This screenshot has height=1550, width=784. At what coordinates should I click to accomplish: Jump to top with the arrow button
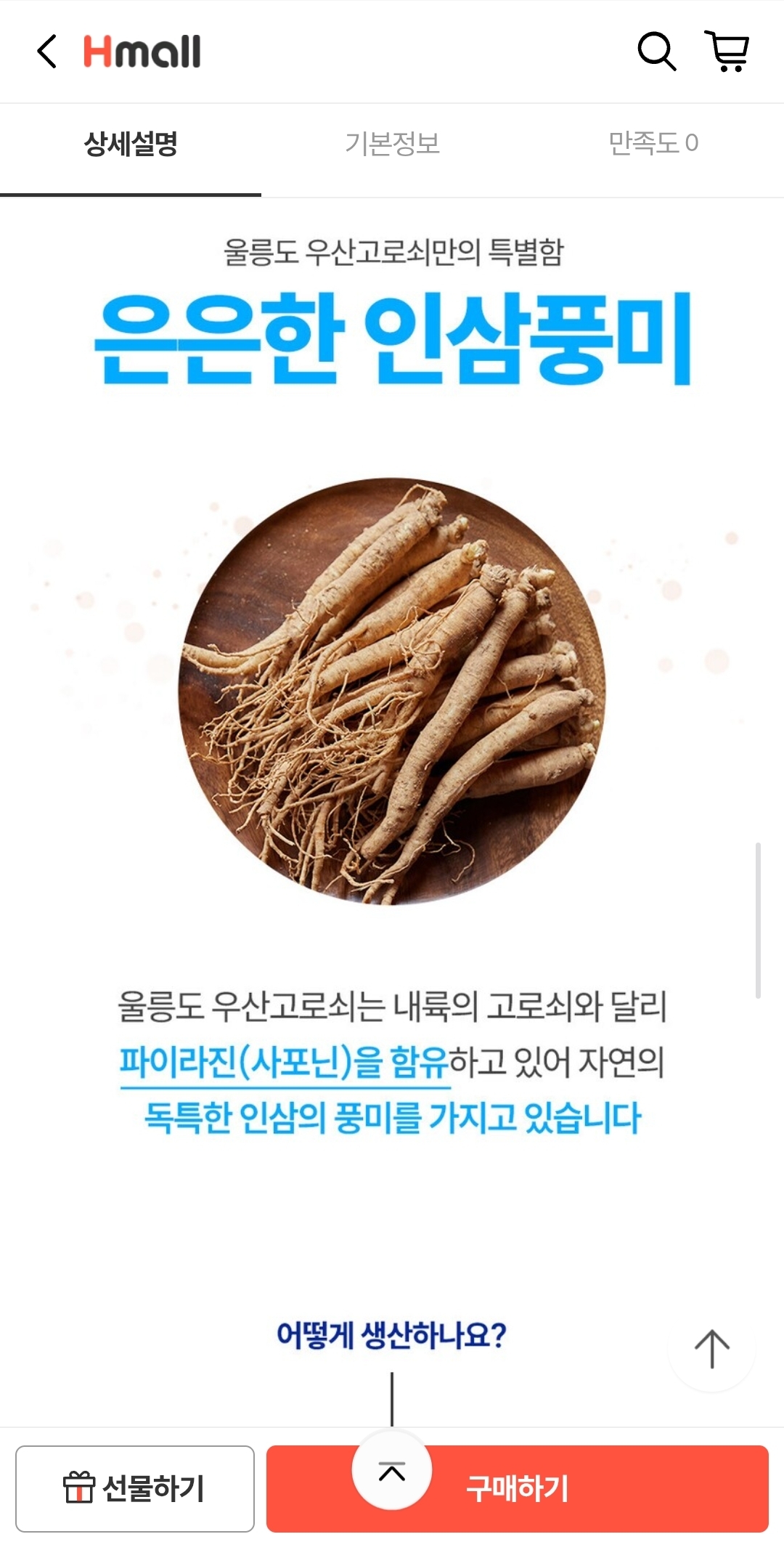click(711, 1349)
